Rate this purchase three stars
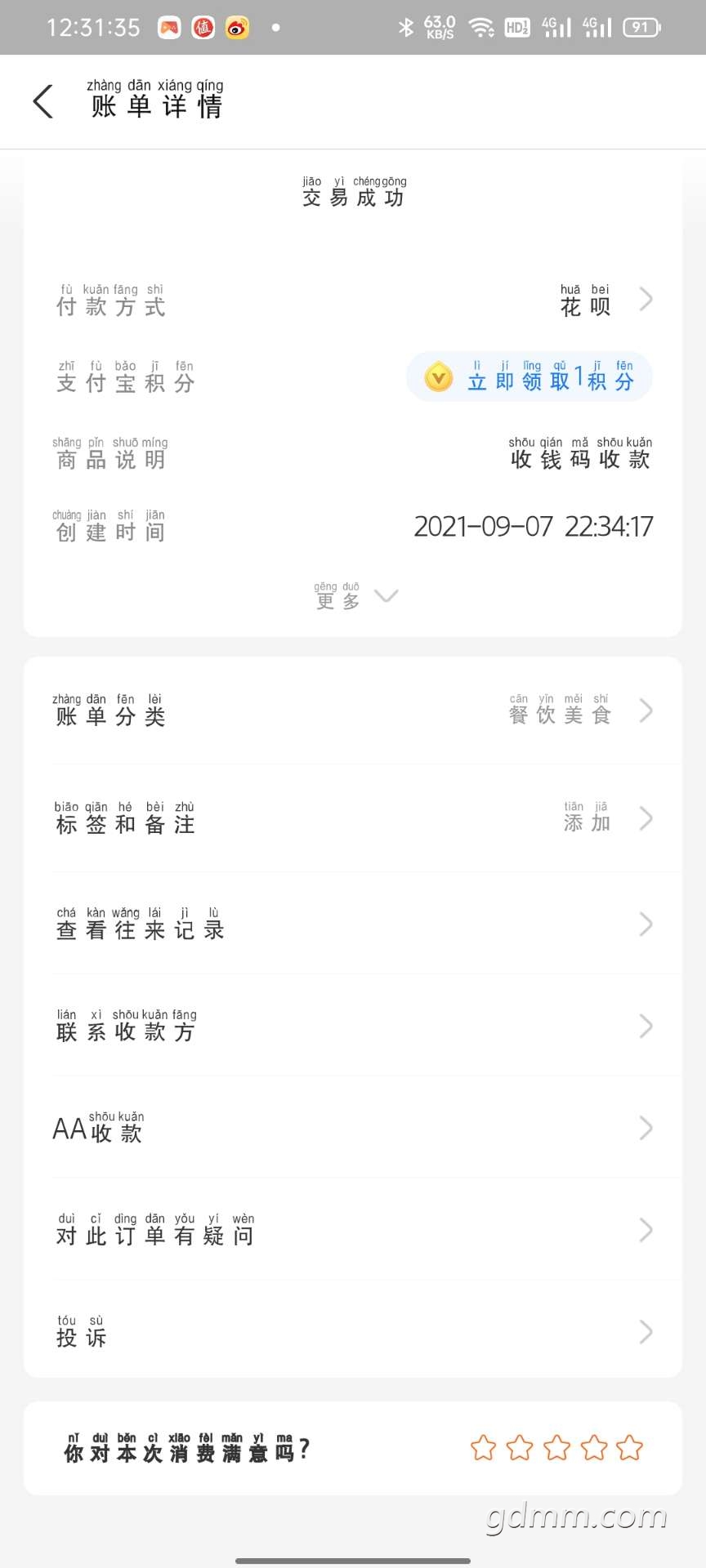 [x=557, y=1449]
